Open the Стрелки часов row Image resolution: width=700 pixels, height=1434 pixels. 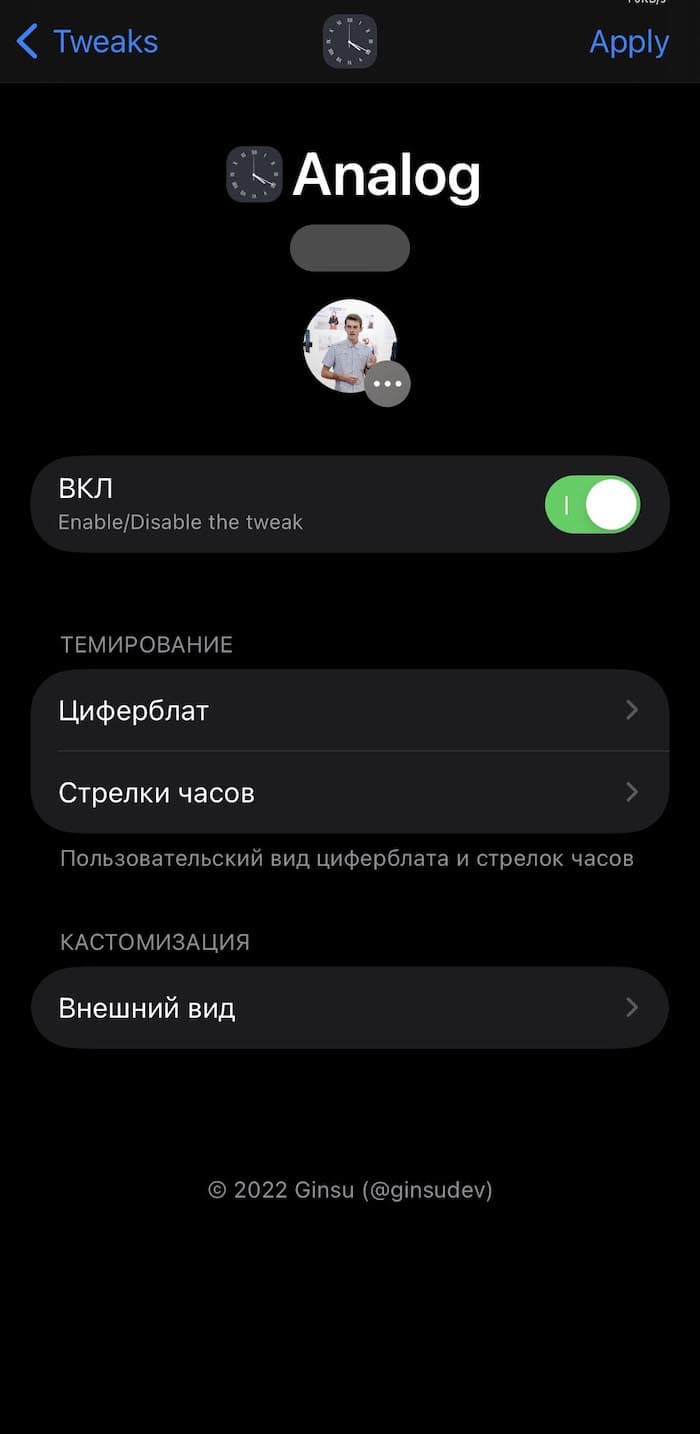coord(350,792)
